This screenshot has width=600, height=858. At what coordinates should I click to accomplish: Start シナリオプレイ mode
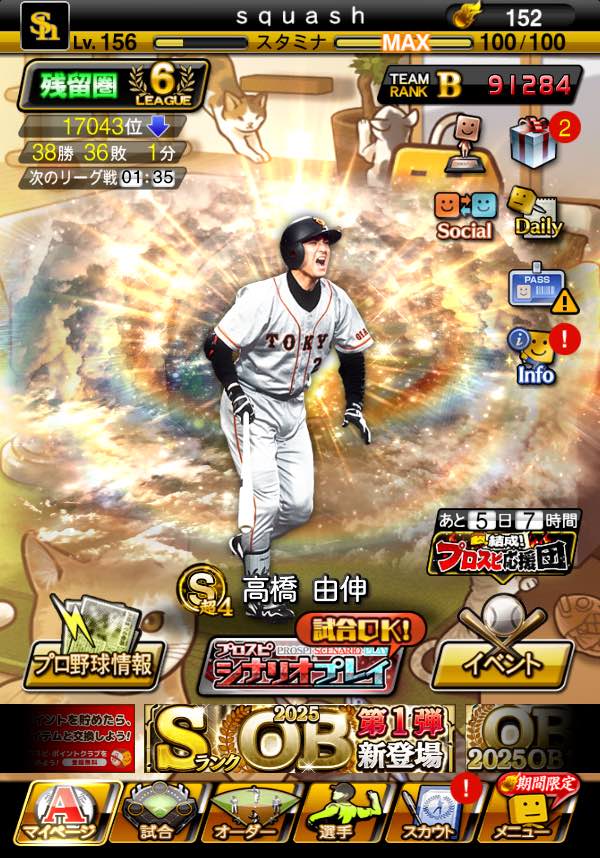(312, 655)
